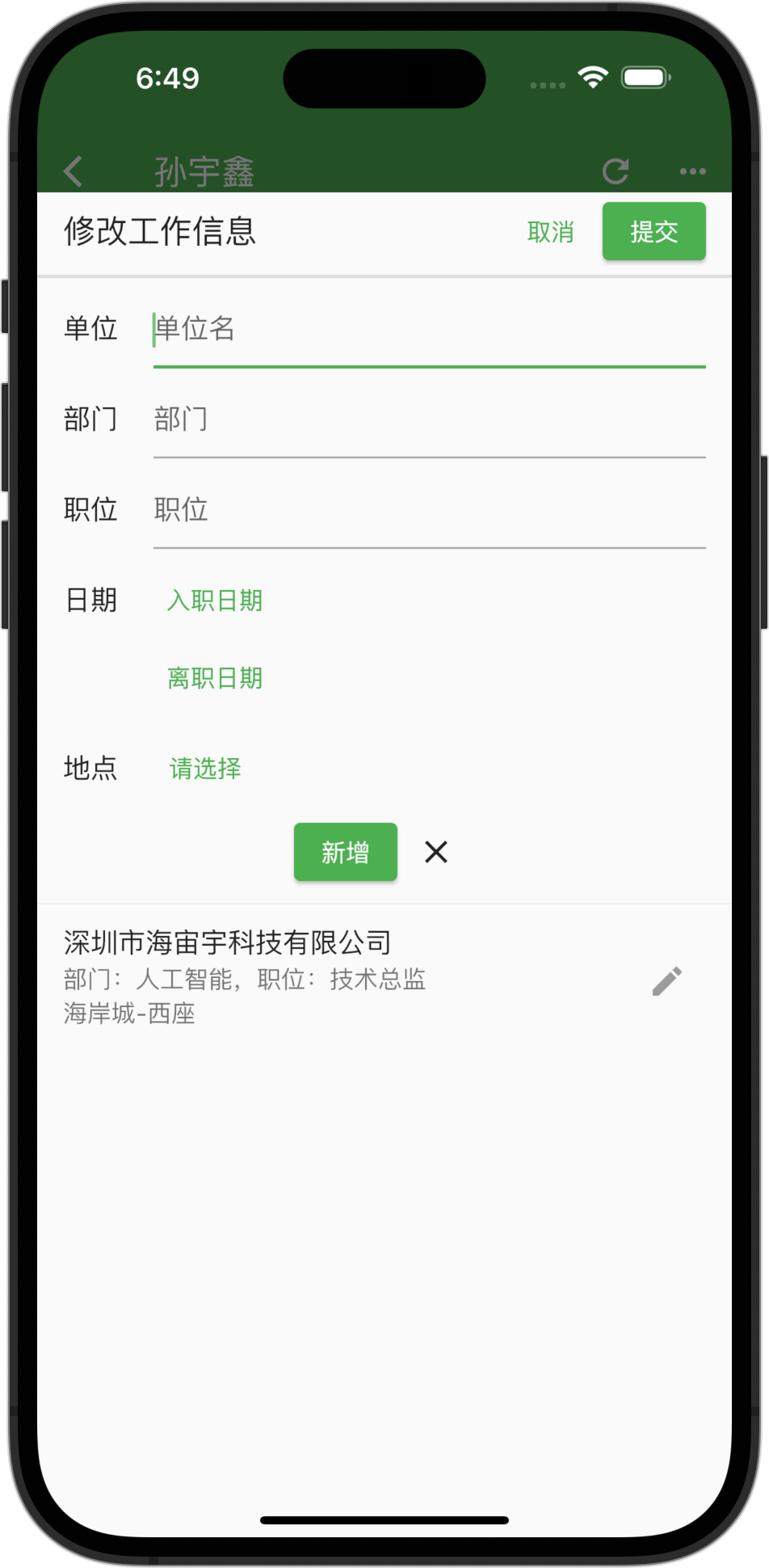
Task: Dismiss the form with the X icon
Action: [436, 852]
